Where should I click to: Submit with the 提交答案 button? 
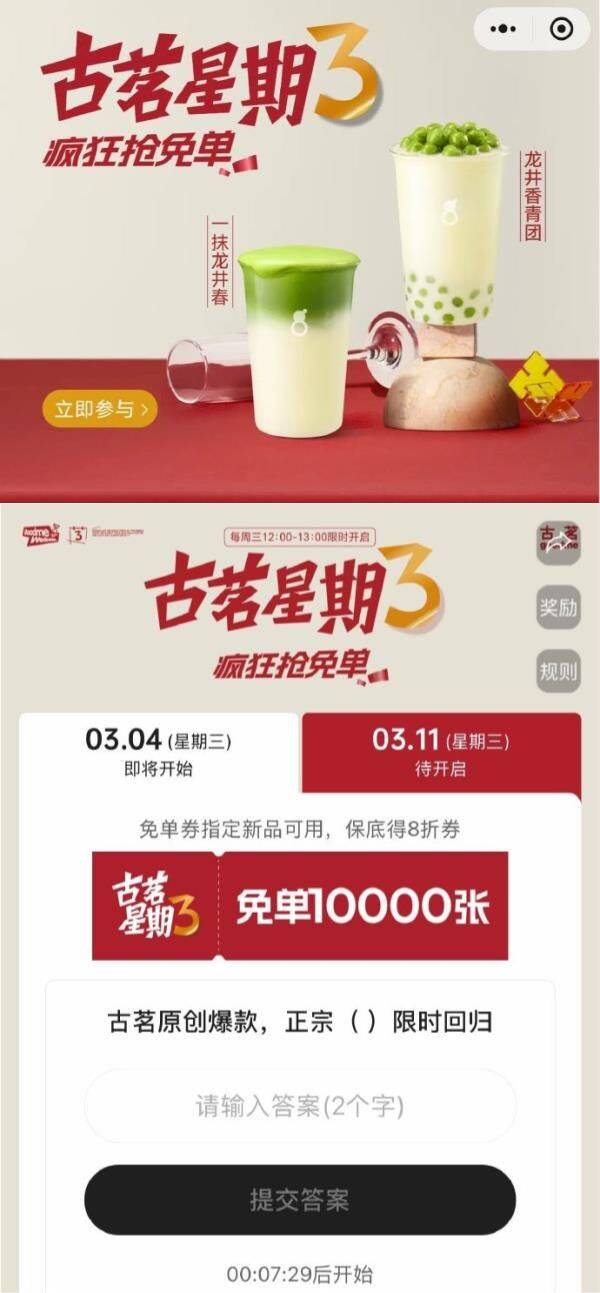(300, 1200)
